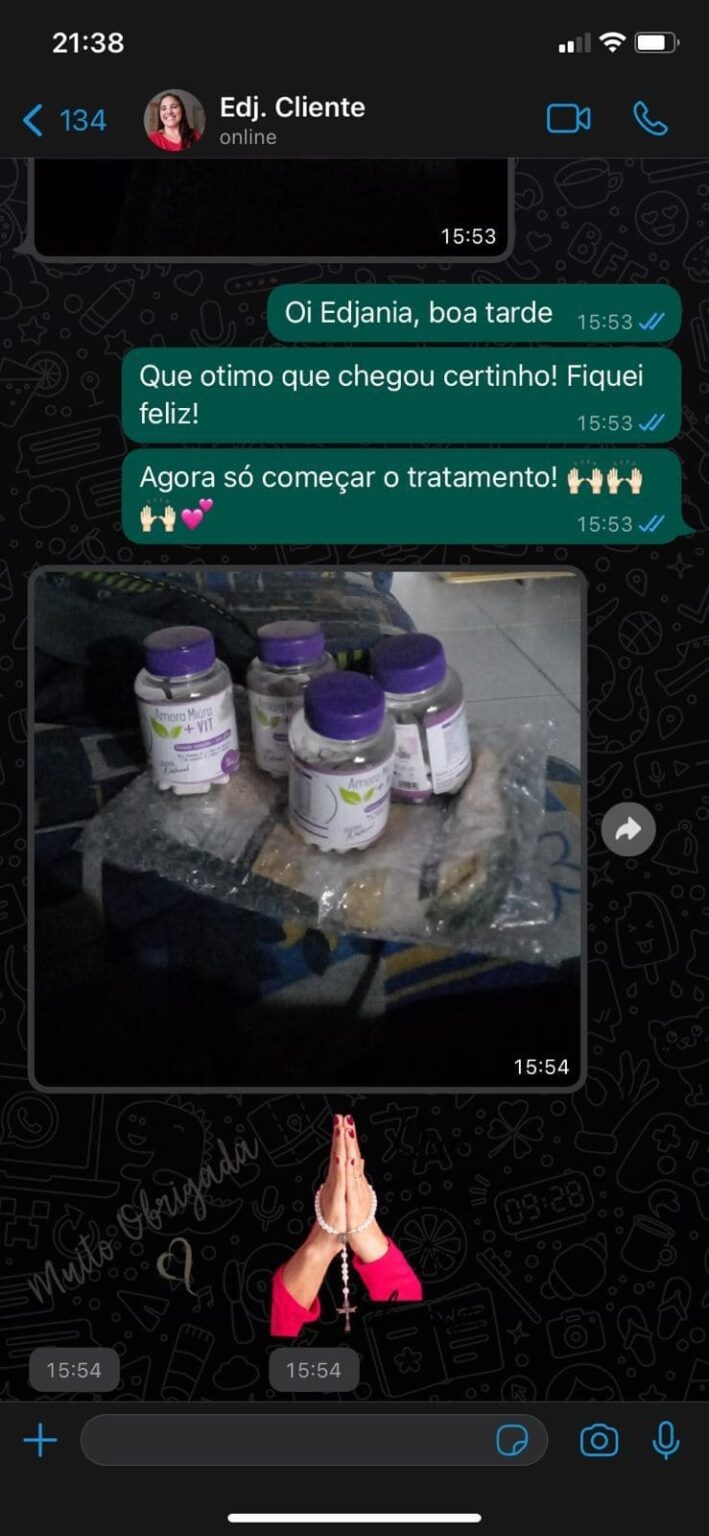The width and height of the screenshot is (709, 1536).
Task: Forward the bottles photo message
Action: tap(628, 829)
